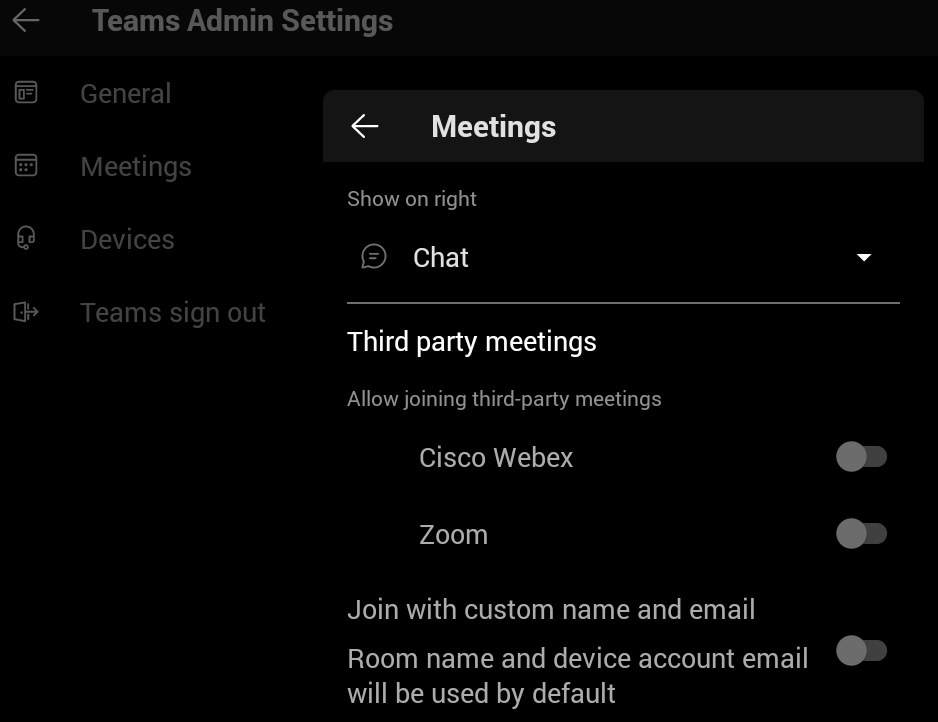Image resolution: width=938 pixels, height=722 pixels.
Task: Enable Cisco Webex third-party meetings
Action: tap(861, 458)
